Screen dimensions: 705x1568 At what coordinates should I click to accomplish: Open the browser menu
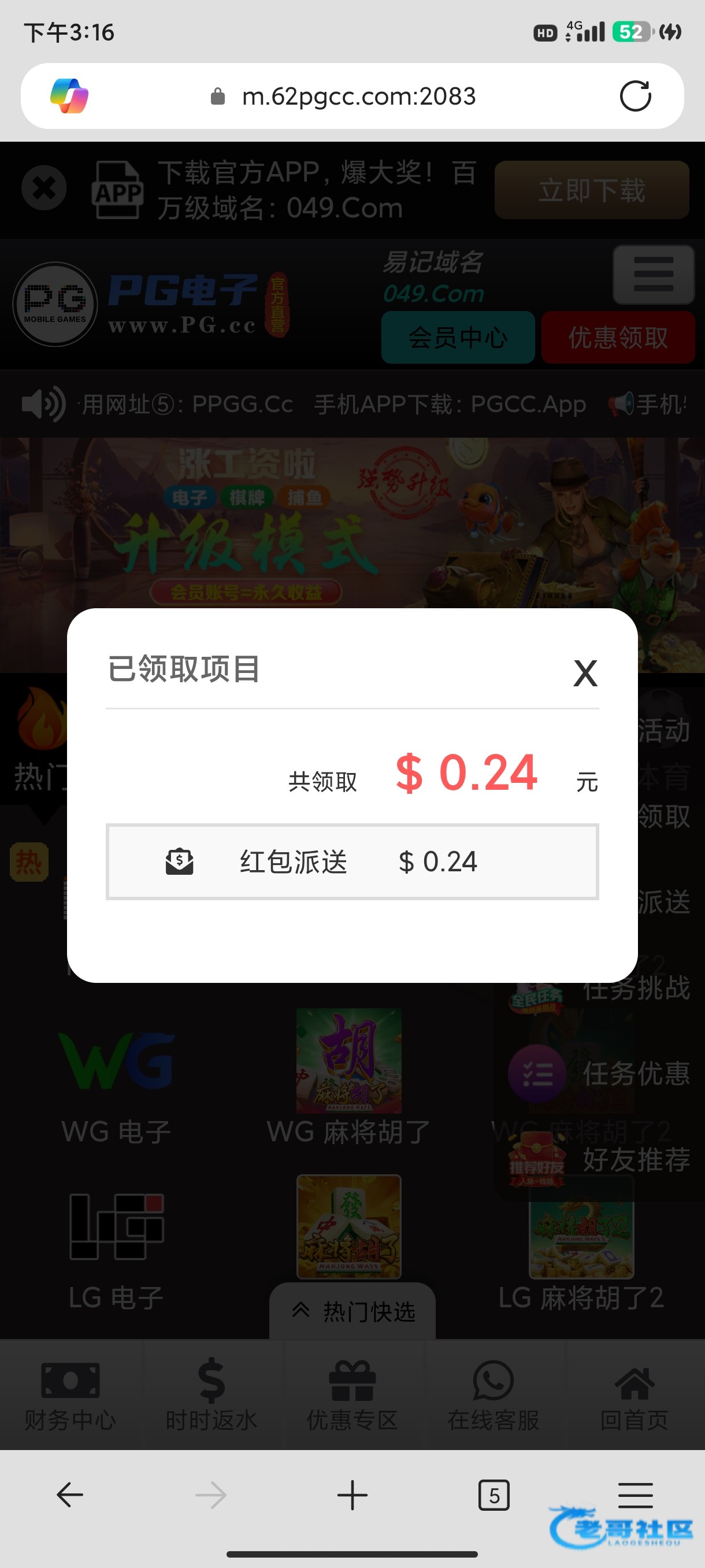click(x=635, y=1495)
